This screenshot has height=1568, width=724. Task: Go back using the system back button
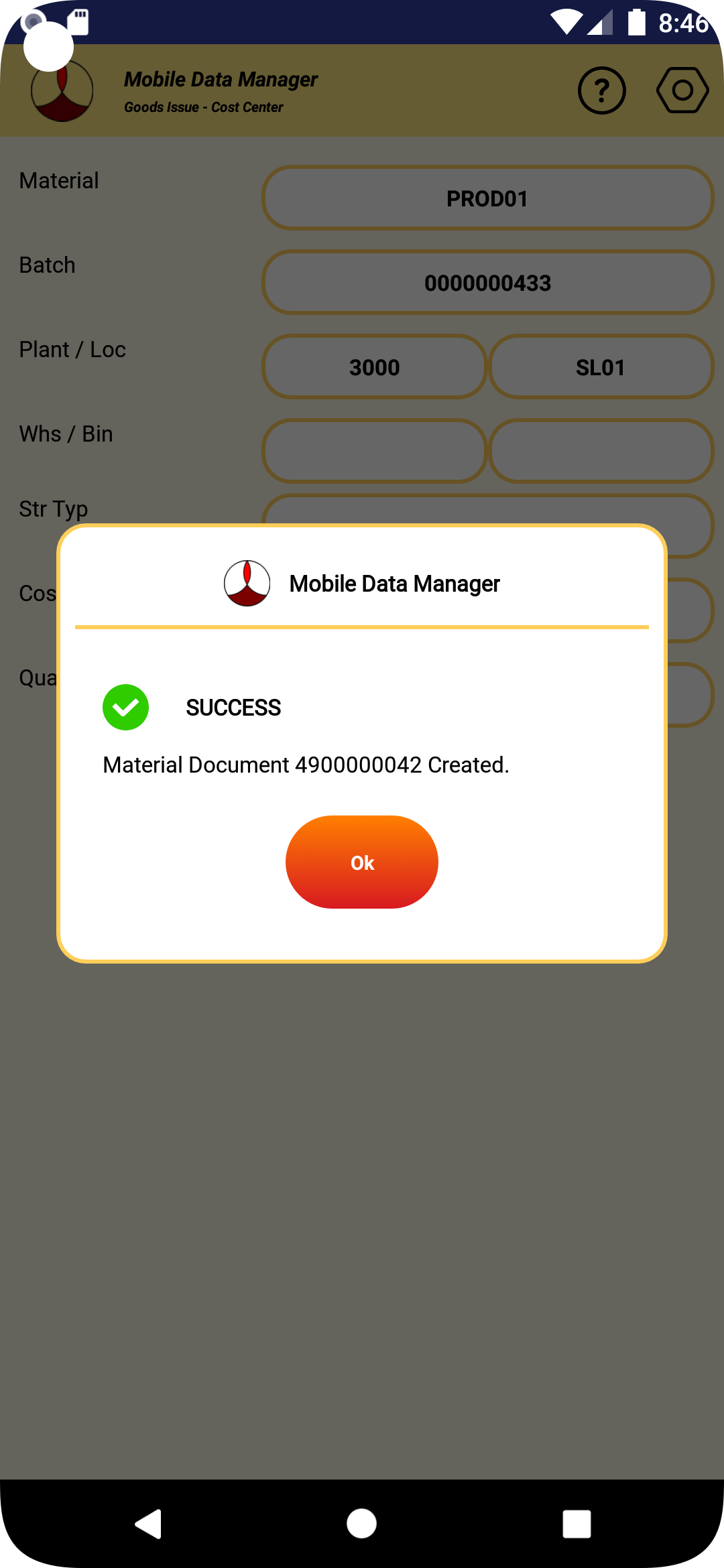point(149,1524)
